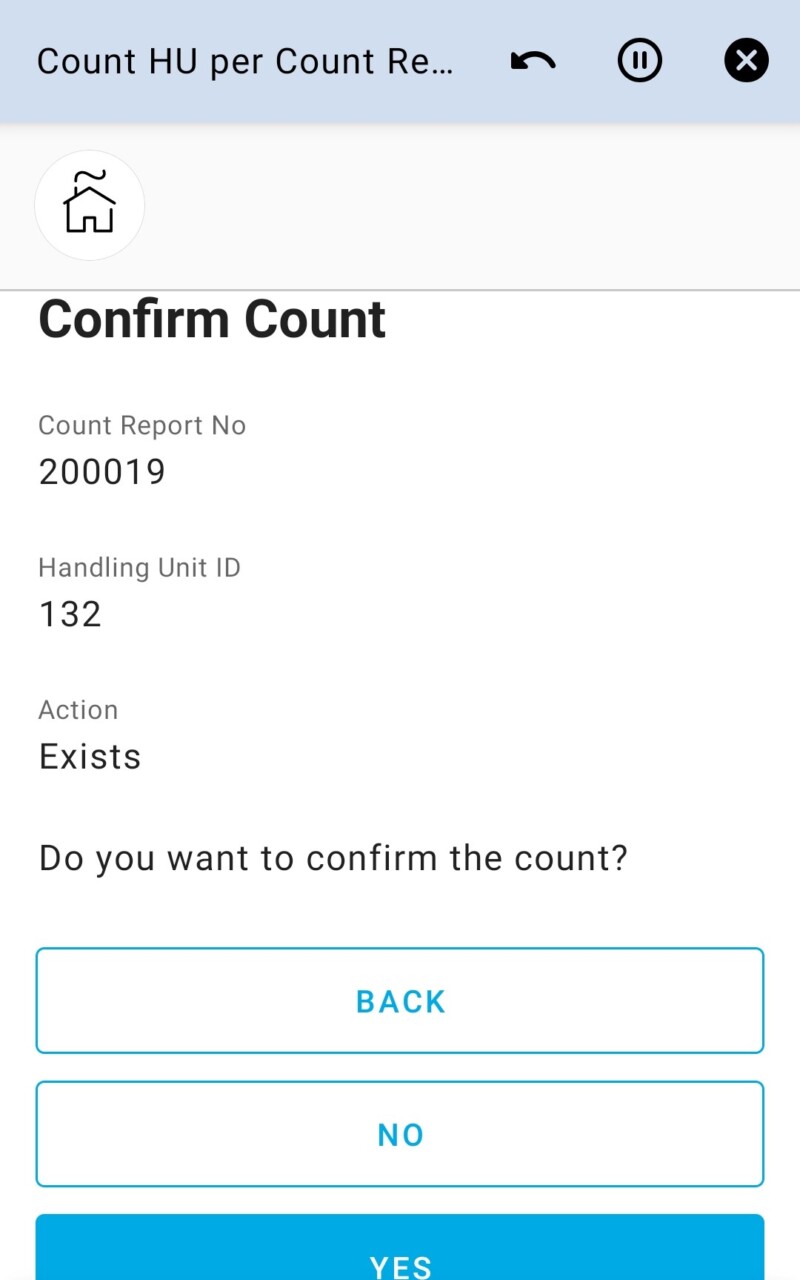Pause the current process
The image size is (800, 1280).
(640, 62)
